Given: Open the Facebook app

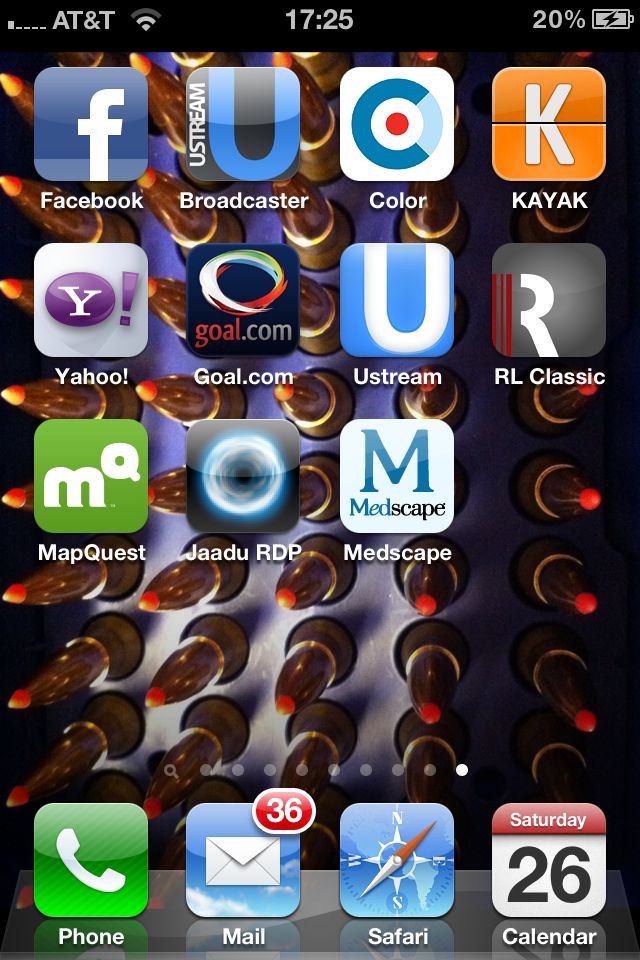Looking at the screenshot, I should tap(91, 124).
